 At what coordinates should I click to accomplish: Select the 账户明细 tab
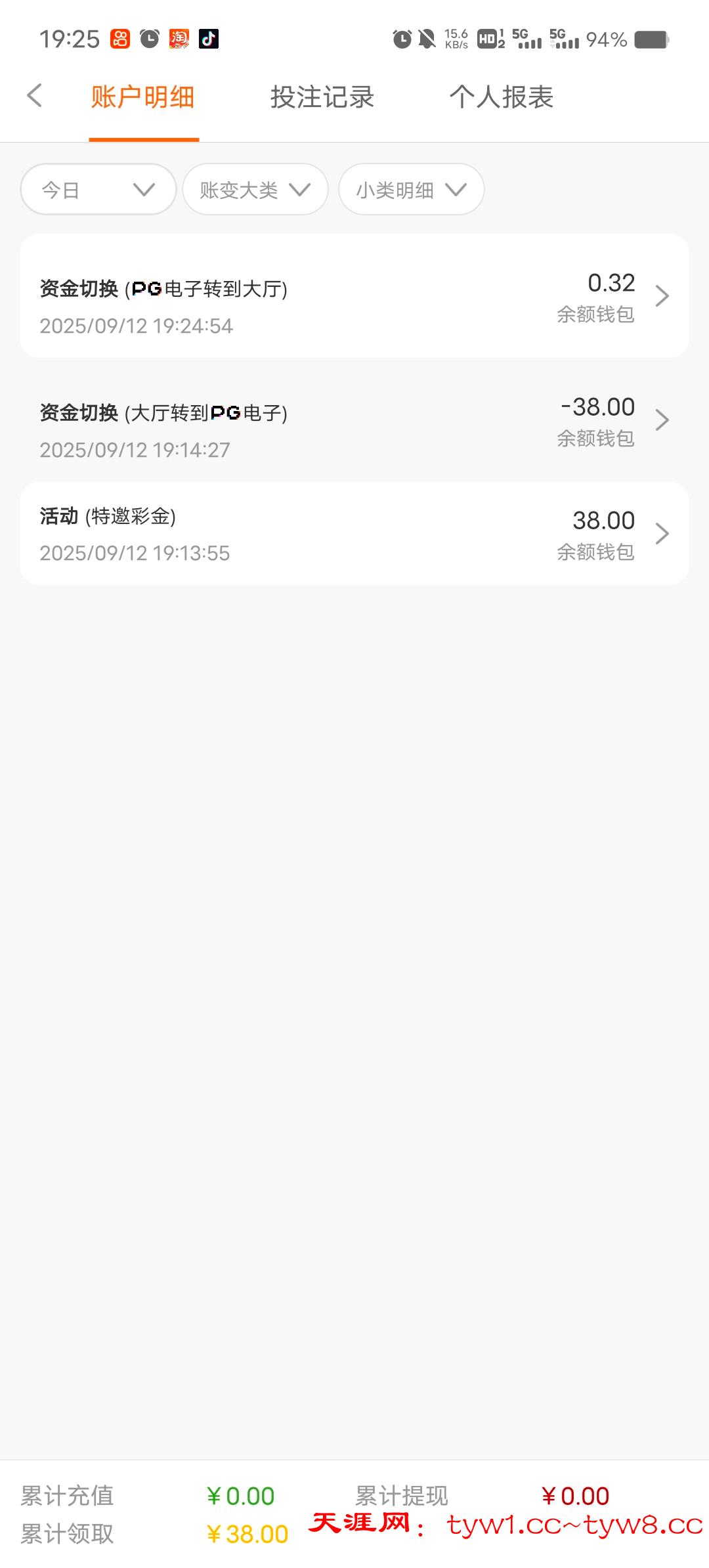[x=144, y=97]
